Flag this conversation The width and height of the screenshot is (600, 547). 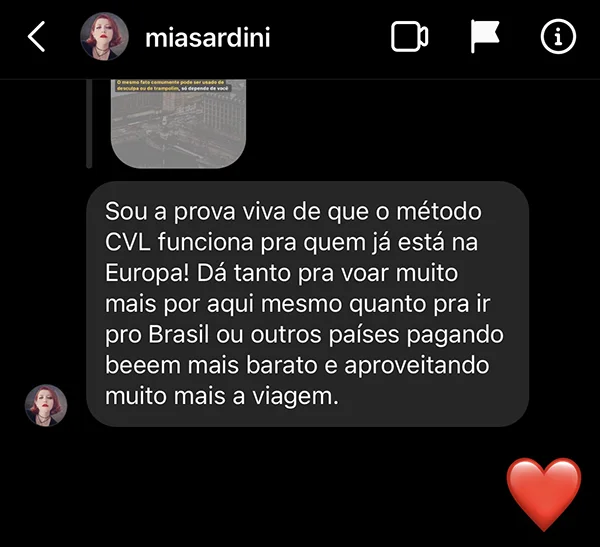pos(485,37)
